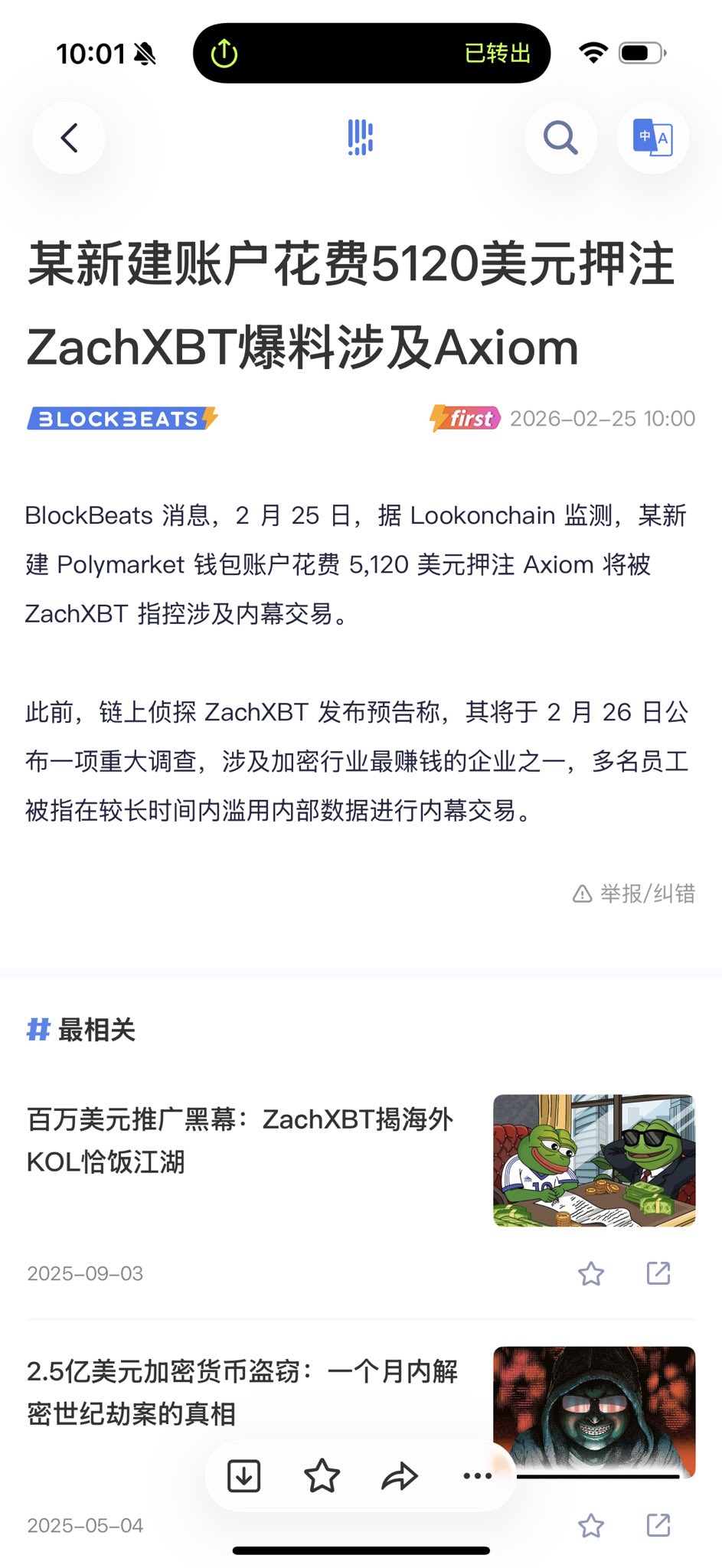
Task: Favorite the 2025-05-04 related article
Action: click(590, 1525)
